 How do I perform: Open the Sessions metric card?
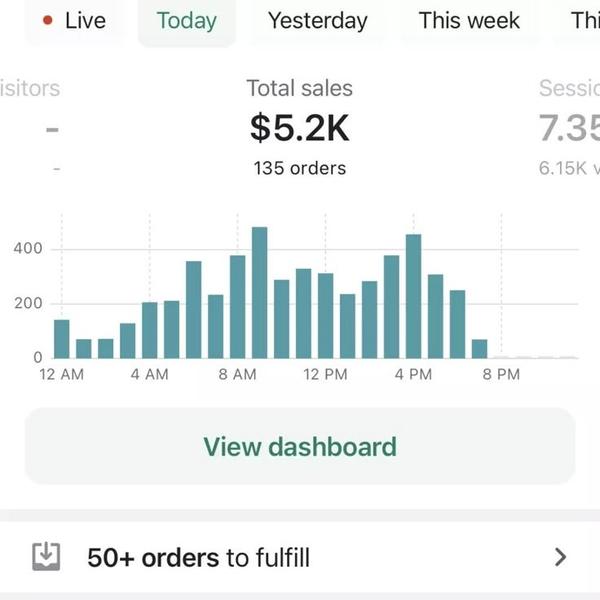tap(570, 127)
